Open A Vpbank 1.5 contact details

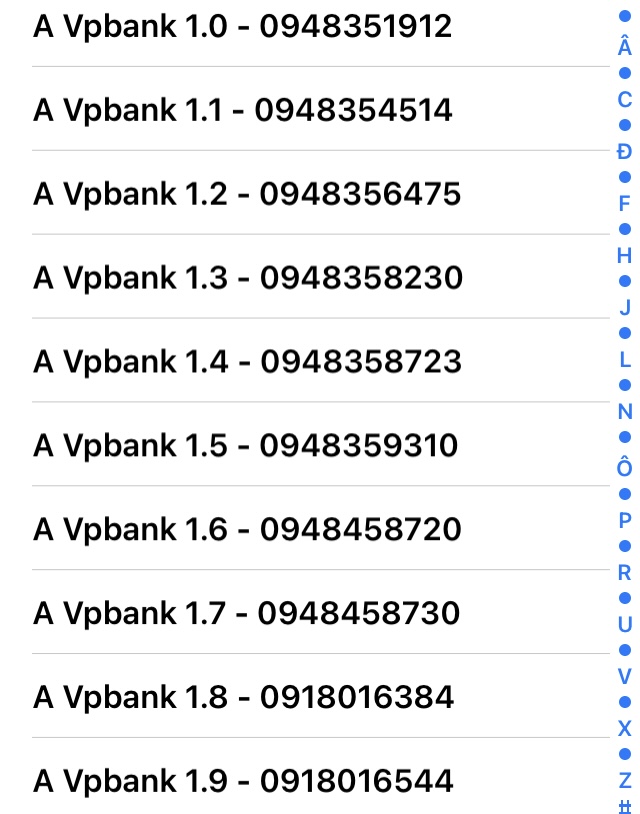245,445
